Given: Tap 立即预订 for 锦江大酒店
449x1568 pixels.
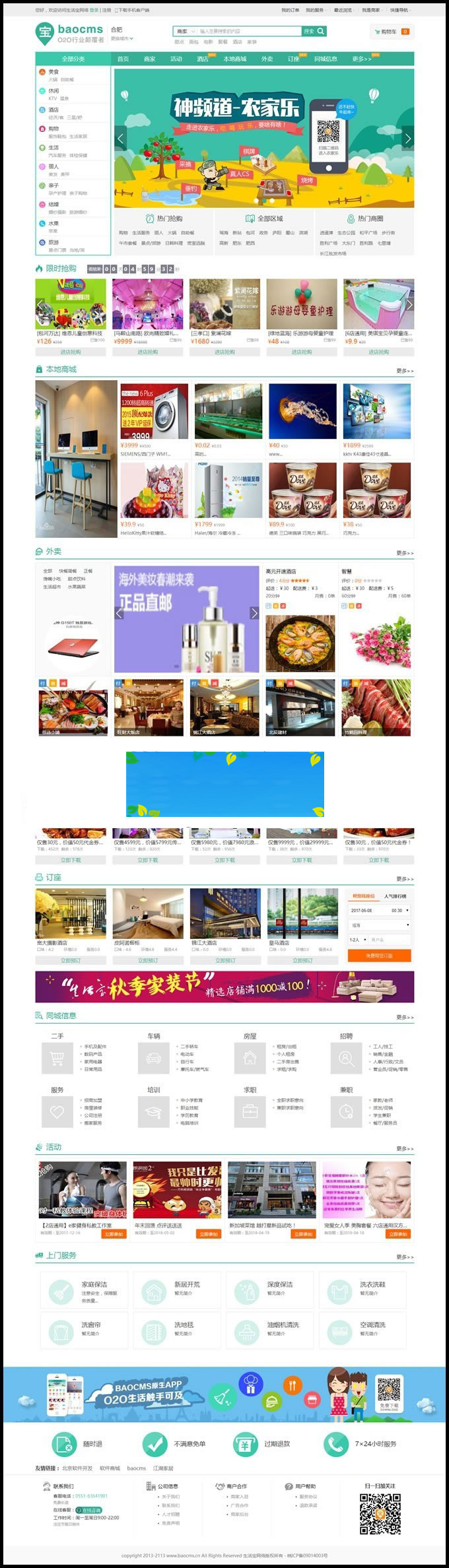Looking at the screenshot, I should 224,960.
